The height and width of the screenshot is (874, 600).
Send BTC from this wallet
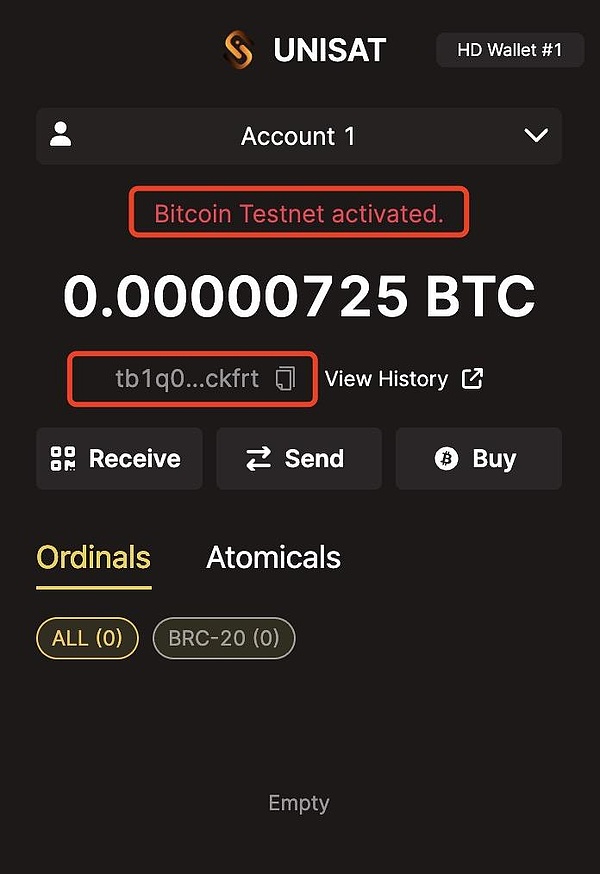298,459
